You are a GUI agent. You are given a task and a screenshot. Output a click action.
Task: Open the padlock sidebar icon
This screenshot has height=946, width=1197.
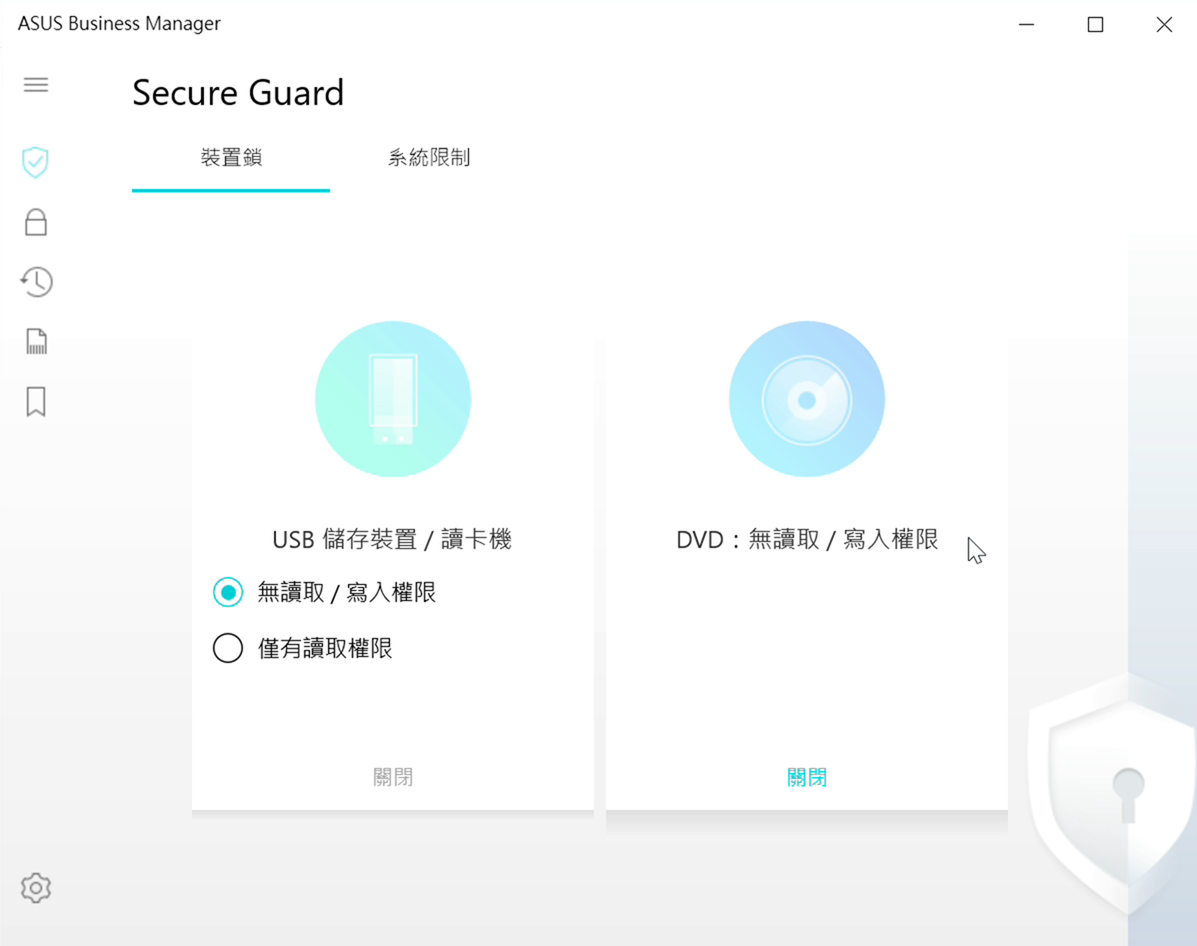pyautogui.click(x=36, y=222)
